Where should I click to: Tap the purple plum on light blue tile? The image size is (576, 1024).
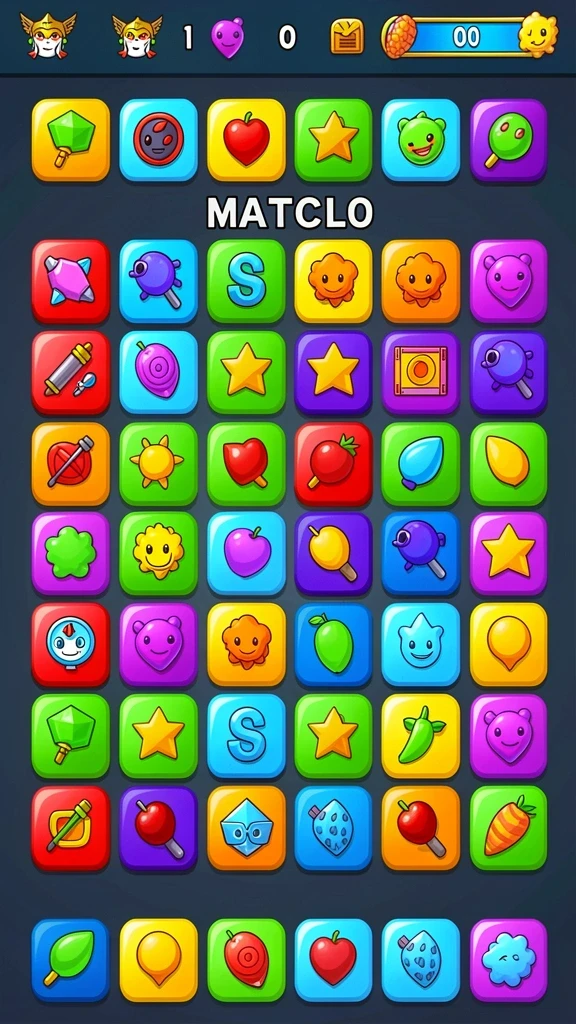(x=246, y=554)
